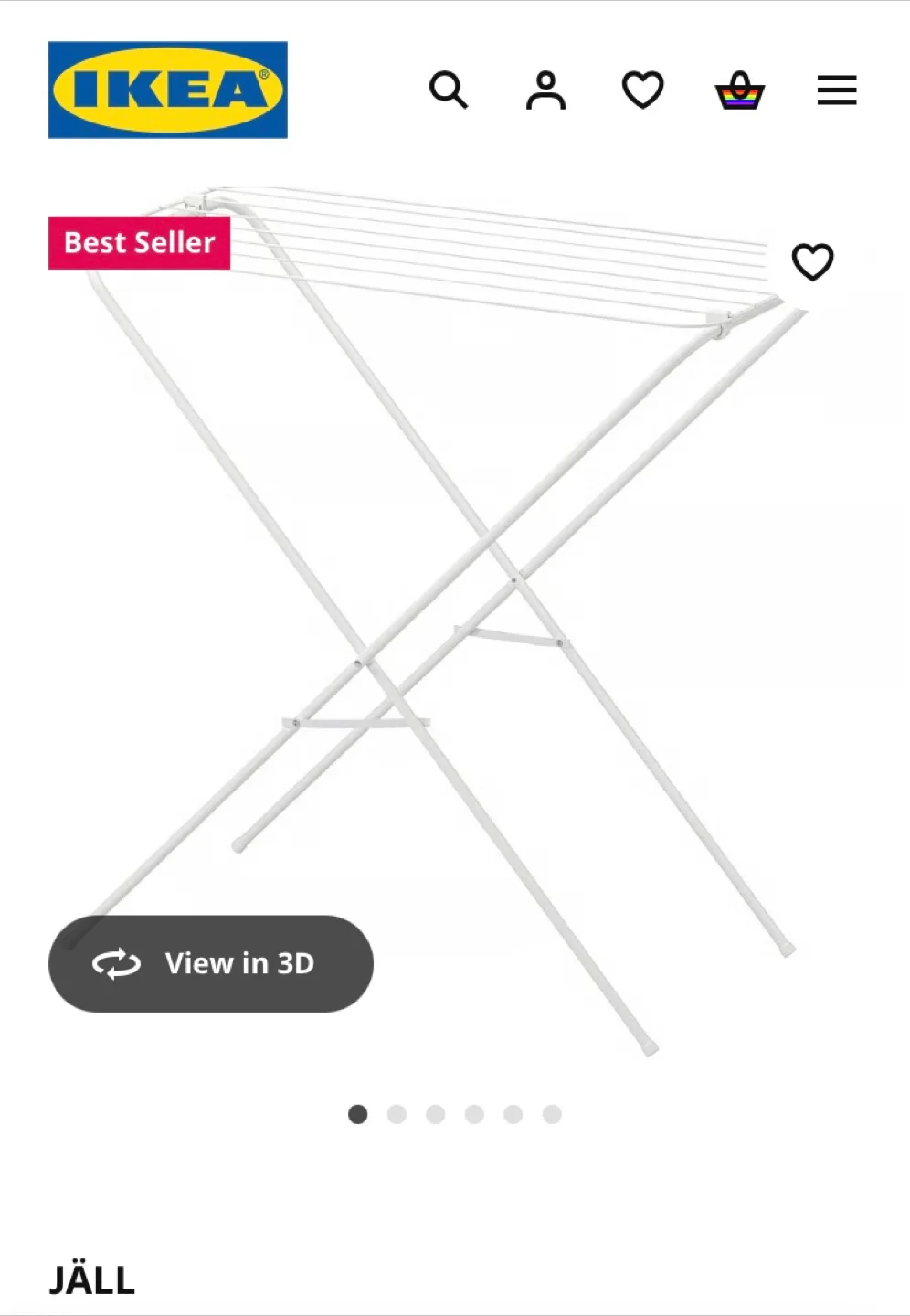
Task: Tap the heart icon beside the product image
Action: (x=812, y=260)
